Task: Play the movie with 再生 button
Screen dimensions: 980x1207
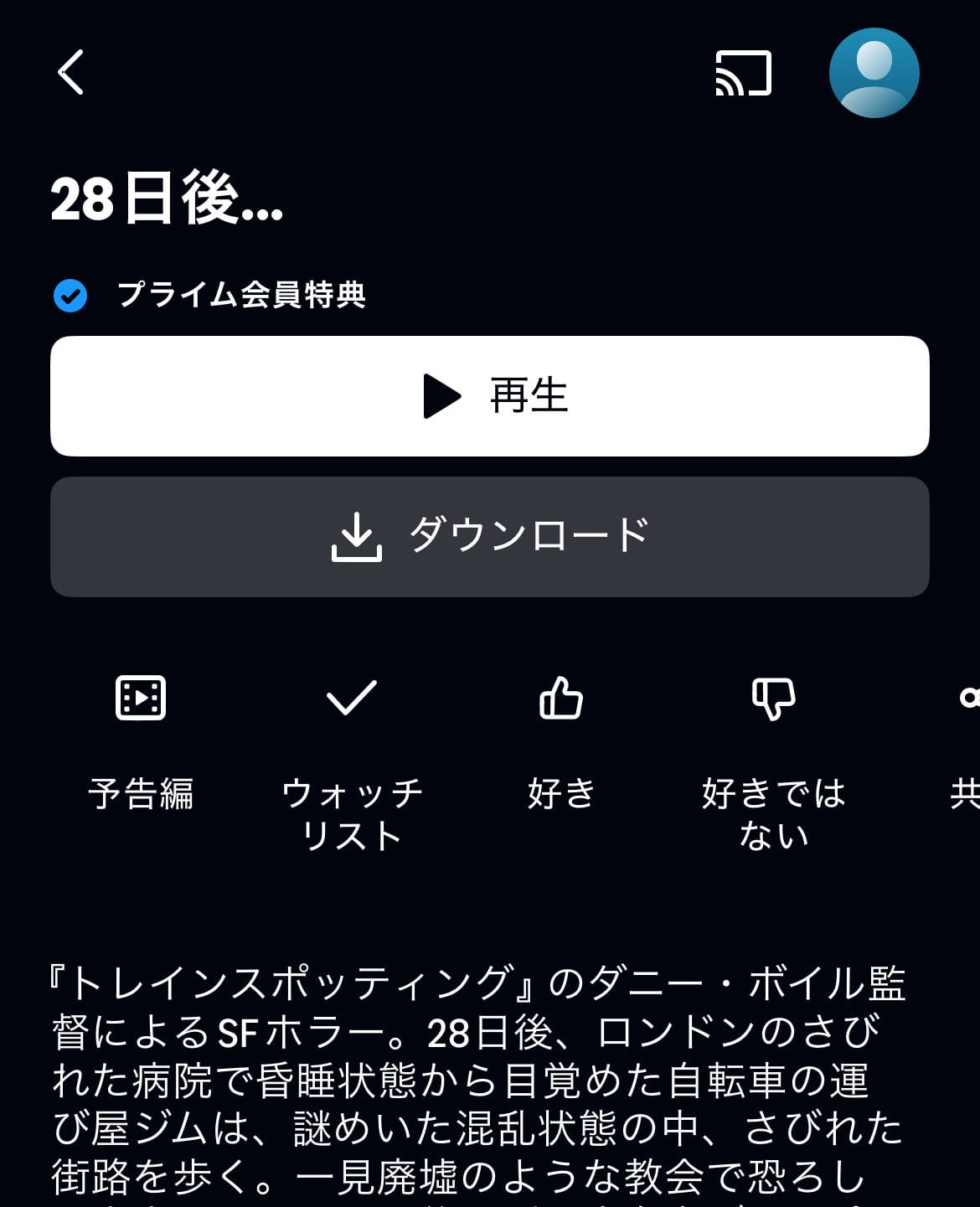Action: pos(490,396)
